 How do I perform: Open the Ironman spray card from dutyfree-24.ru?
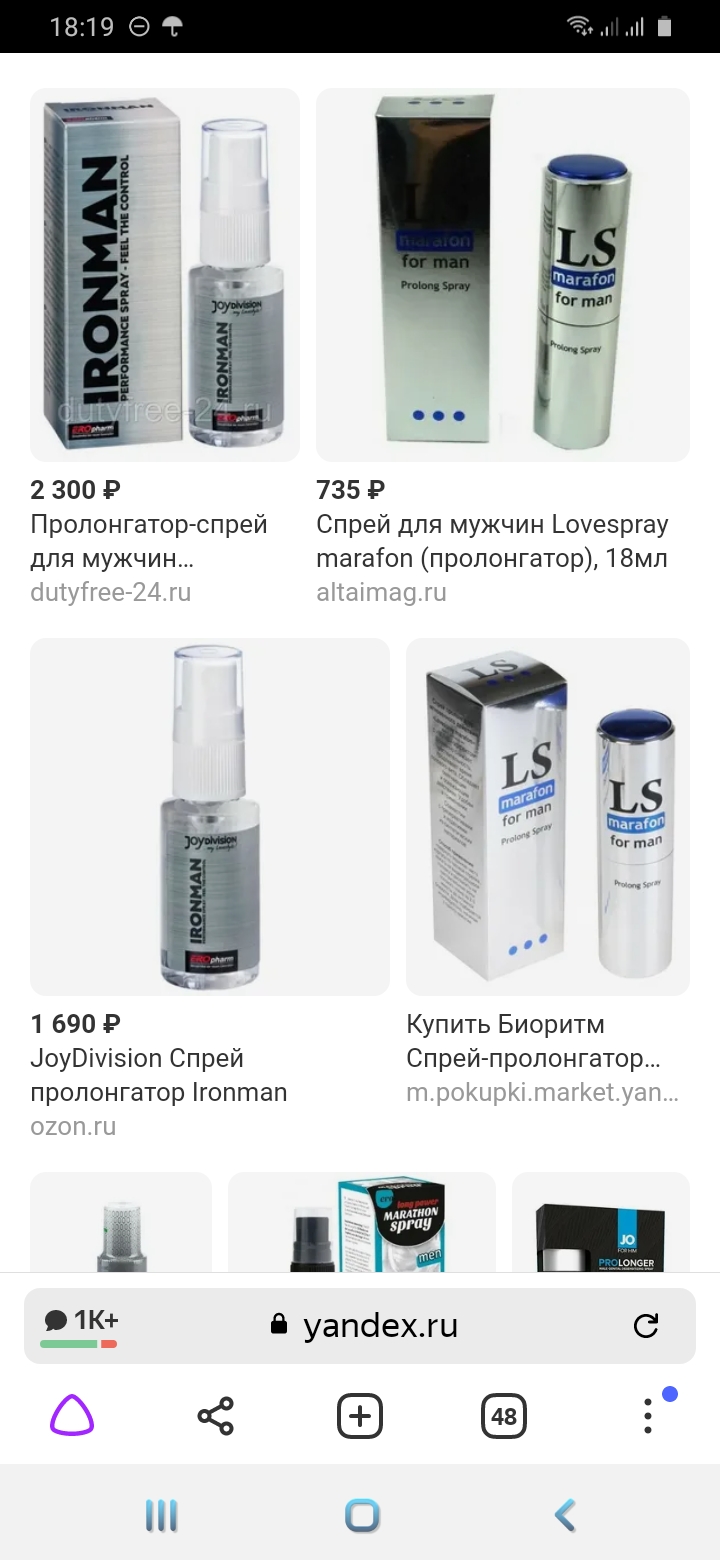click(x=165, y=275)
